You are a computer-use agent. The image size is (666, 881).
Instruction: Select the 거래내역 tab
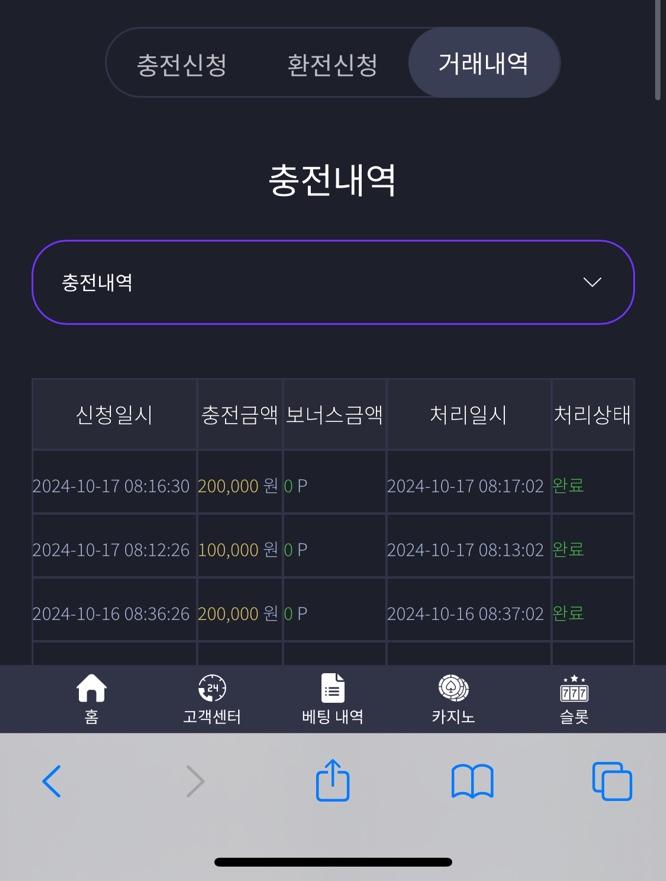(483, 63)
